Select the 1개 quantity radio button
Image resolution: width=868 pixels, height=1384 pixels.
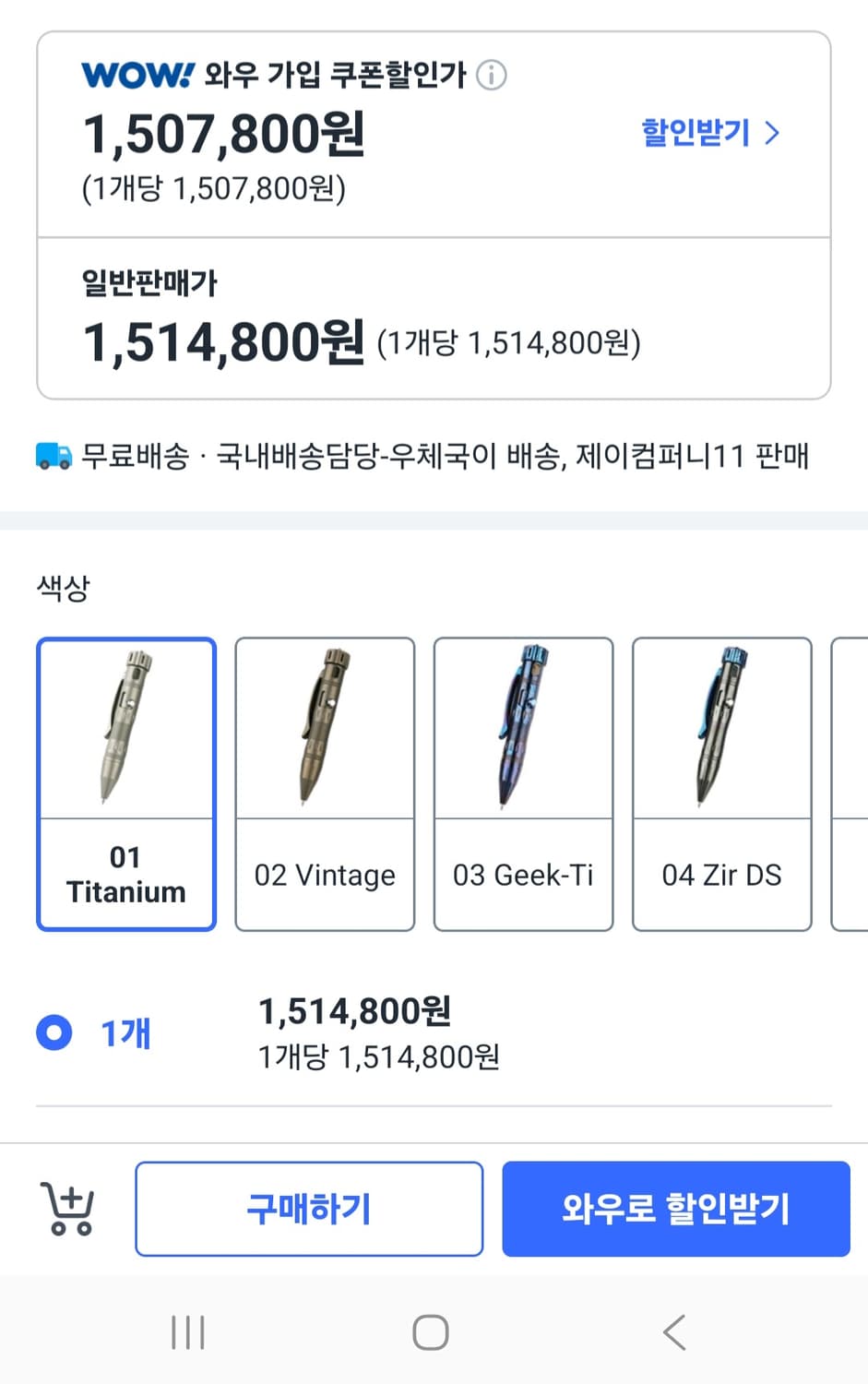[x=54, y=1032]
